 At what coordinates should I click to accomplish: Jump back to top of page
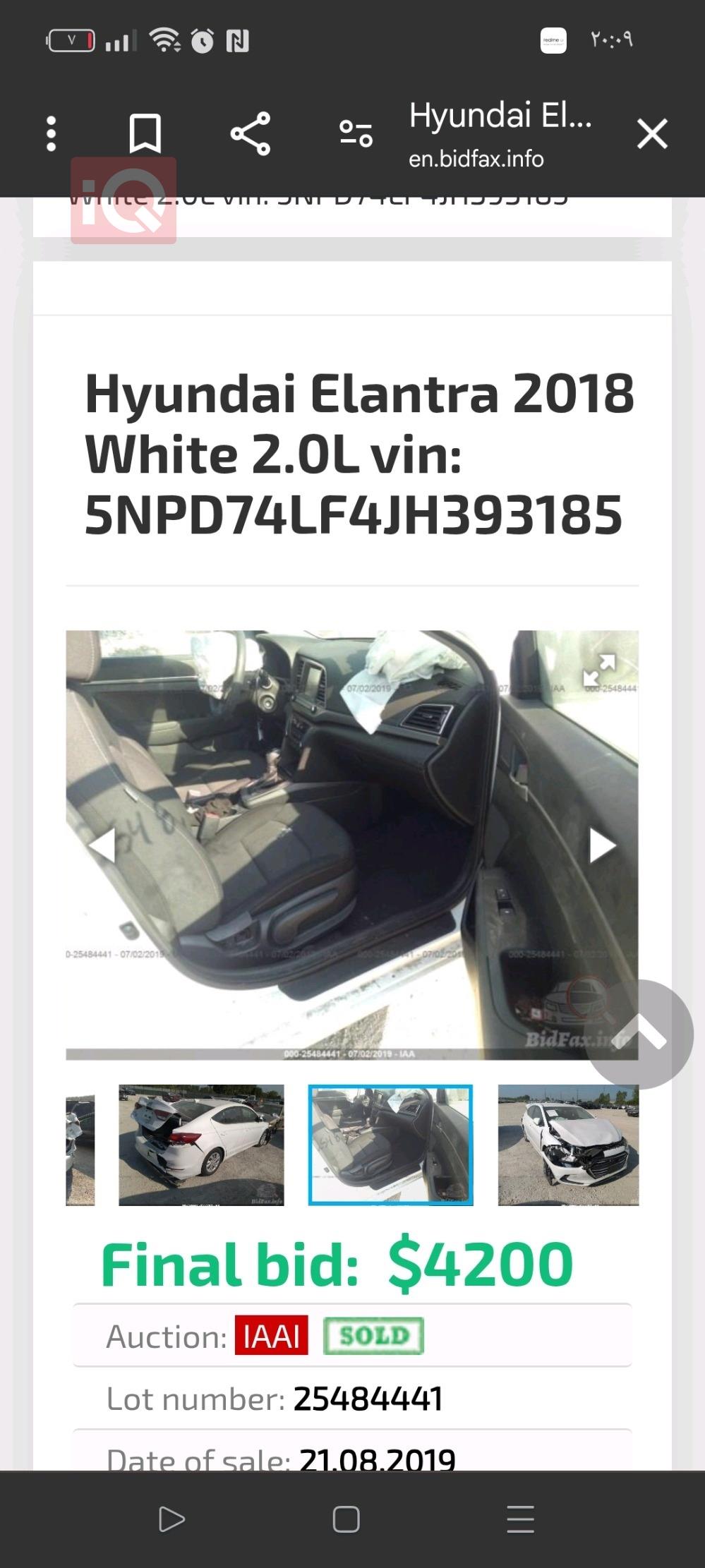(639, 1035)
